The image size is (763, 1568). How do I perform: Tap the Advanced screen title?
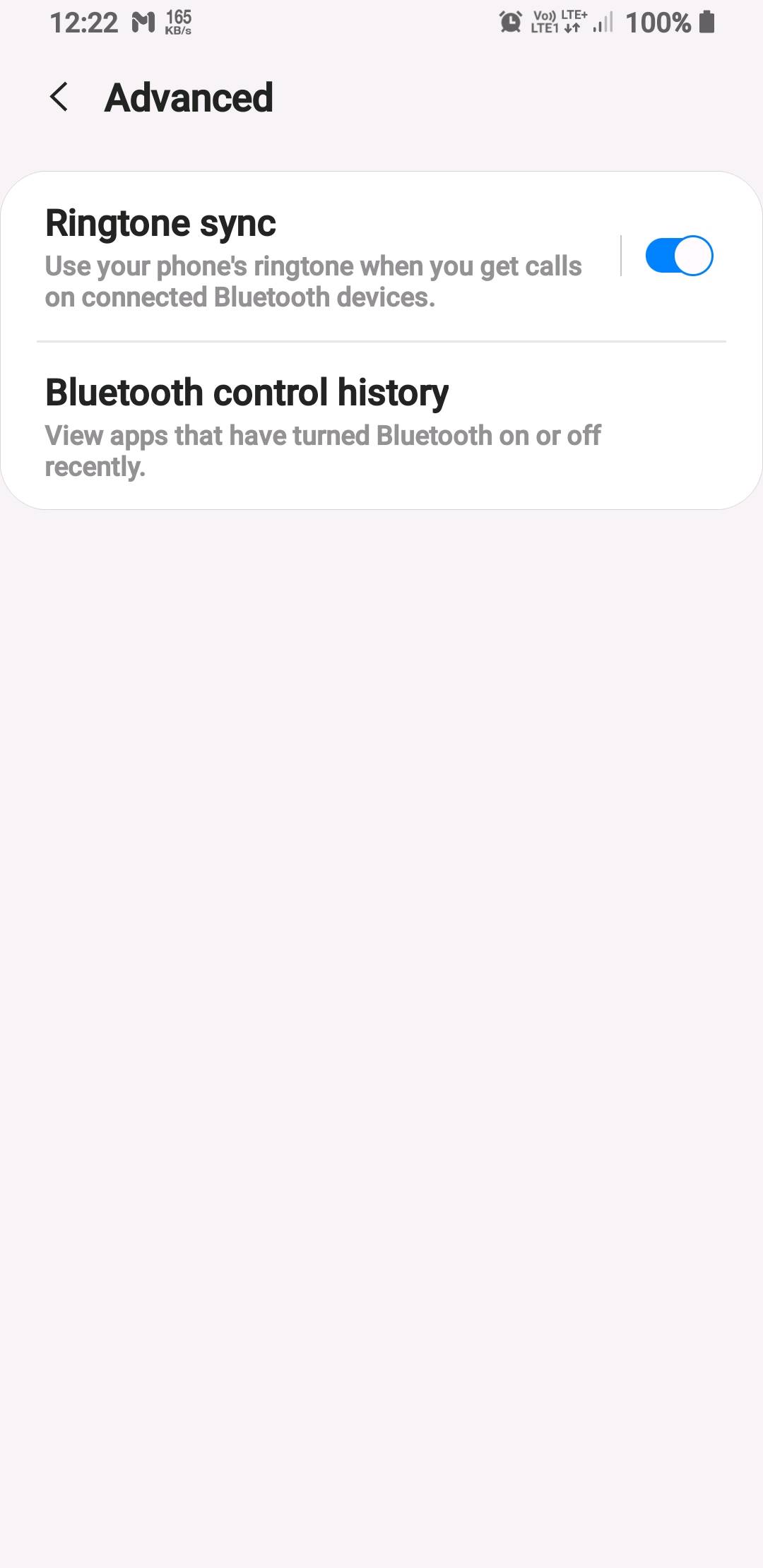[x=189, y=97]
